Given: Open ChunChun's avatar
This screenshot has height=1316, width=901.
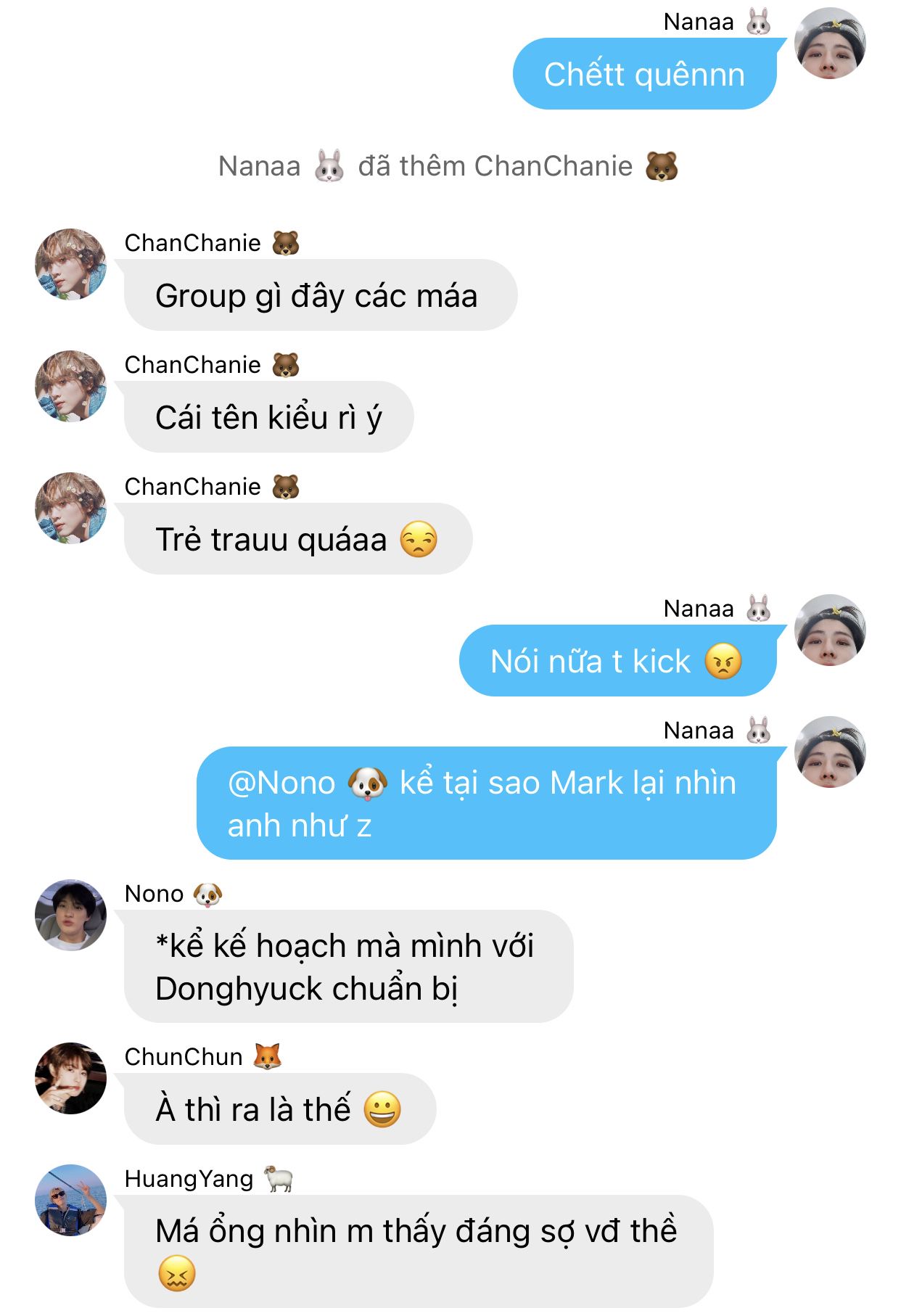Looking at the screenshot, I should coord(71,1078).
